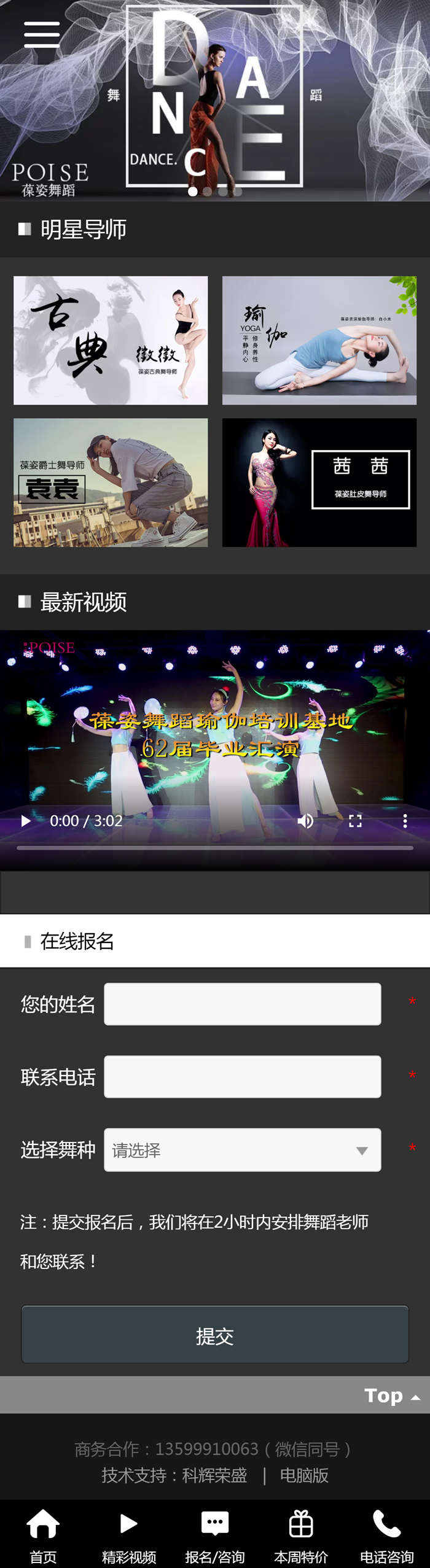
Task: Submit the form with 提交
Action: click(215, 1336)
